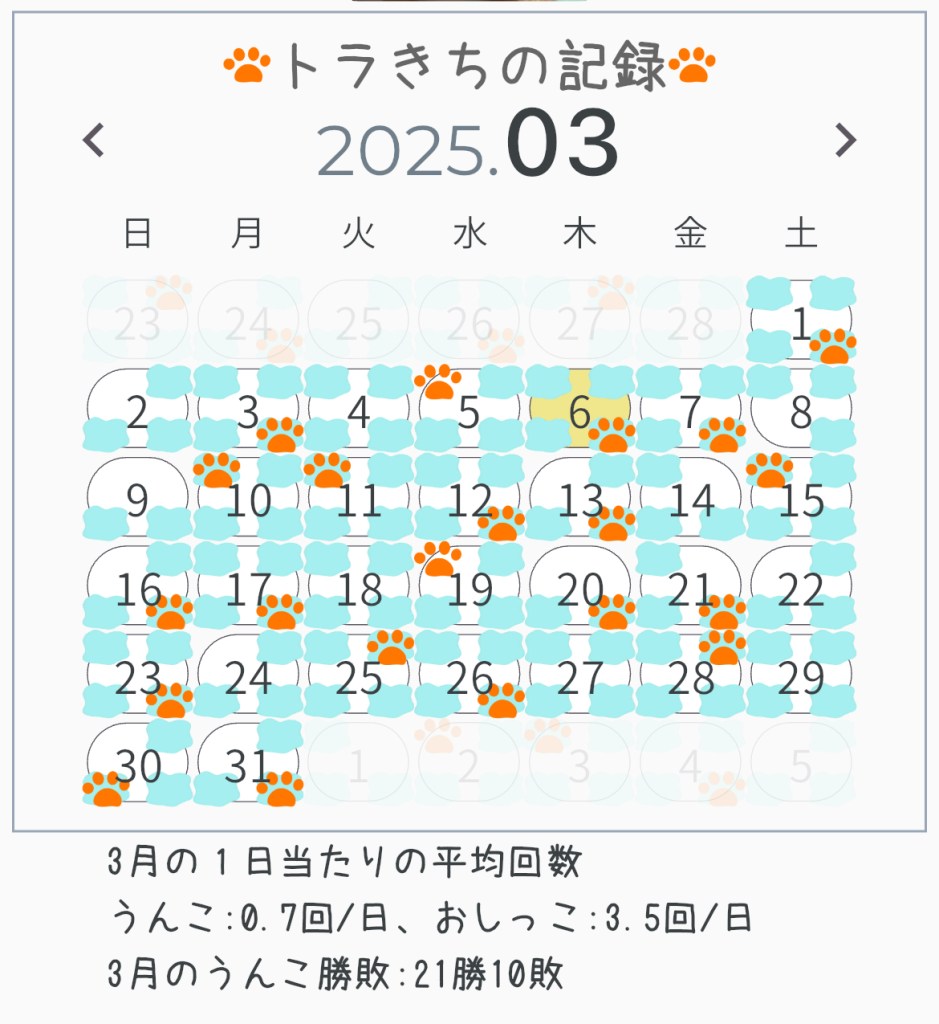Select March 30 on the calendar
The image size is (939, 1024).
(x=138, y=767)
